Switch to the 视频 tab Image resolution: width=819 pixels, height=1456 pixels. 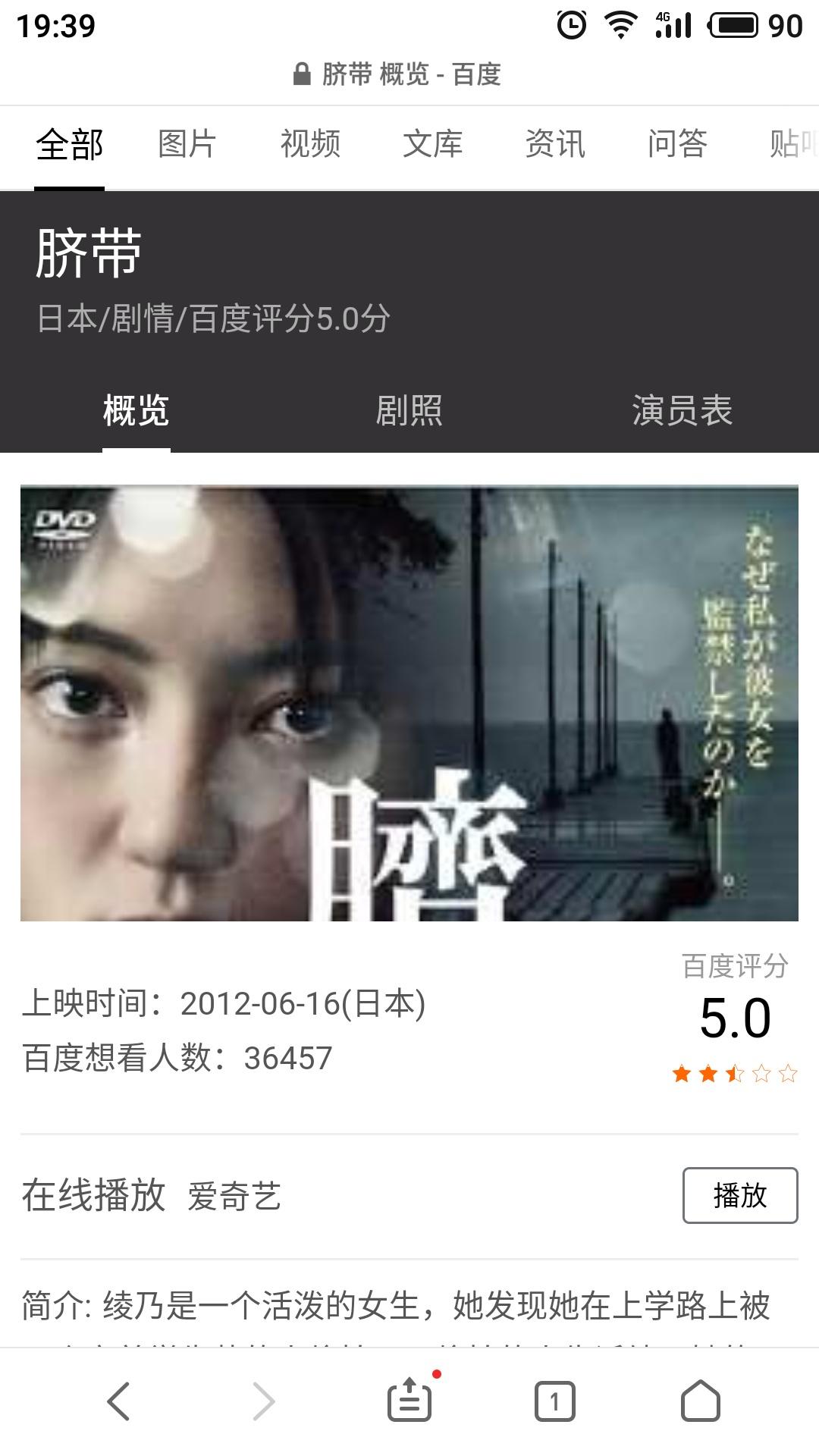point(310,144)
